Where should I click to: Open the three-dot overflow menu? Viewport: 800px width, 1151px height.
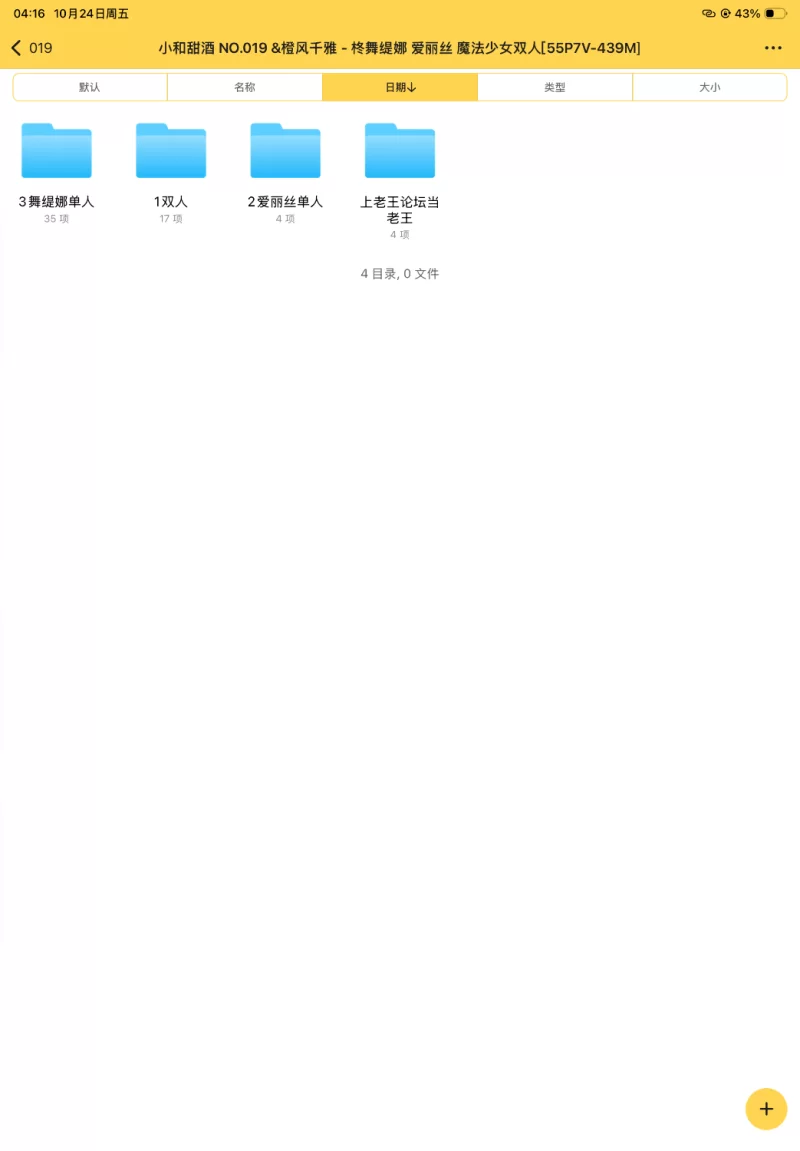click(772, 48)
